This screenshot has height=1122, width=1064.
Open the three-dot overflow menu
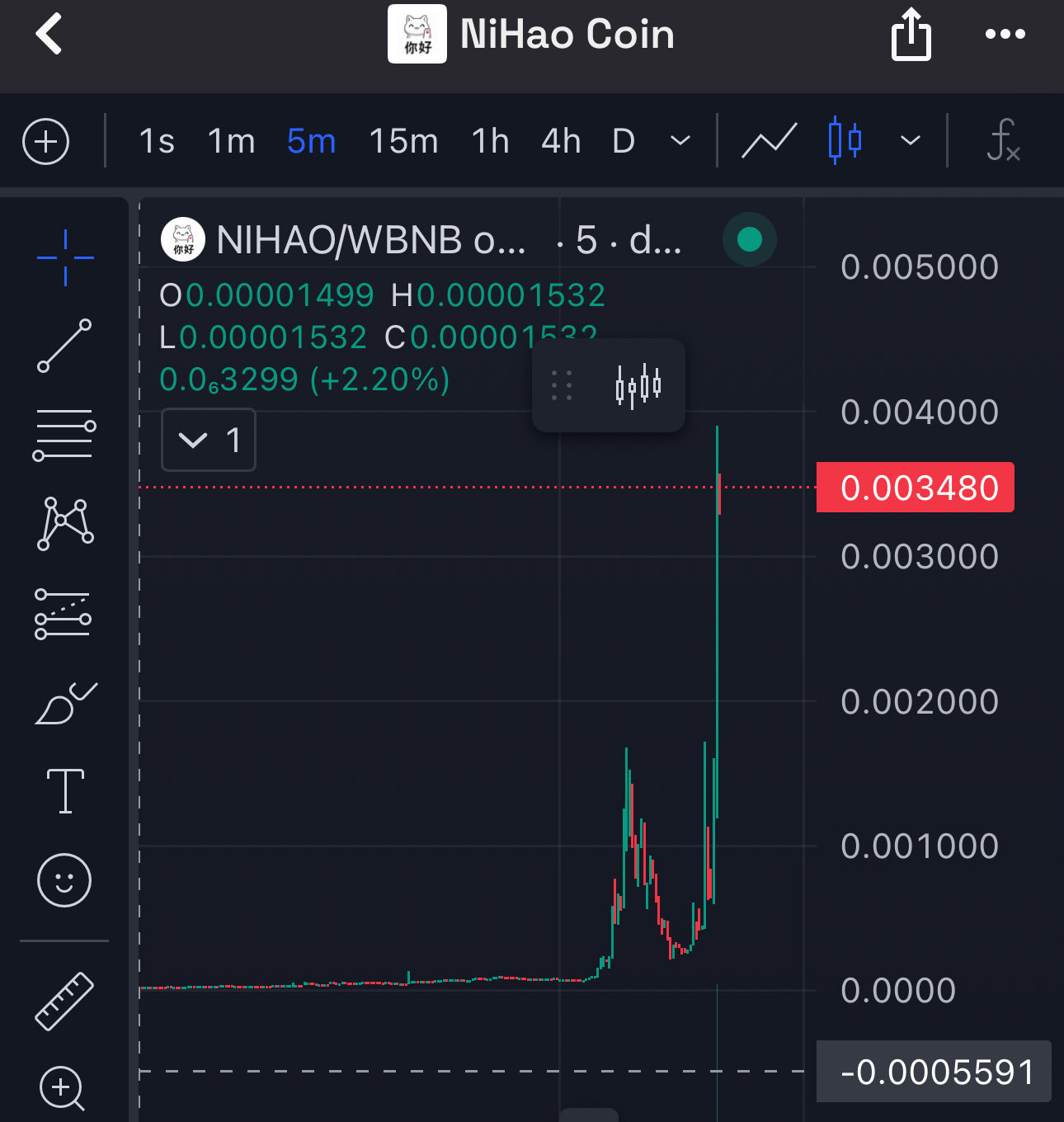pos(1005,35)
